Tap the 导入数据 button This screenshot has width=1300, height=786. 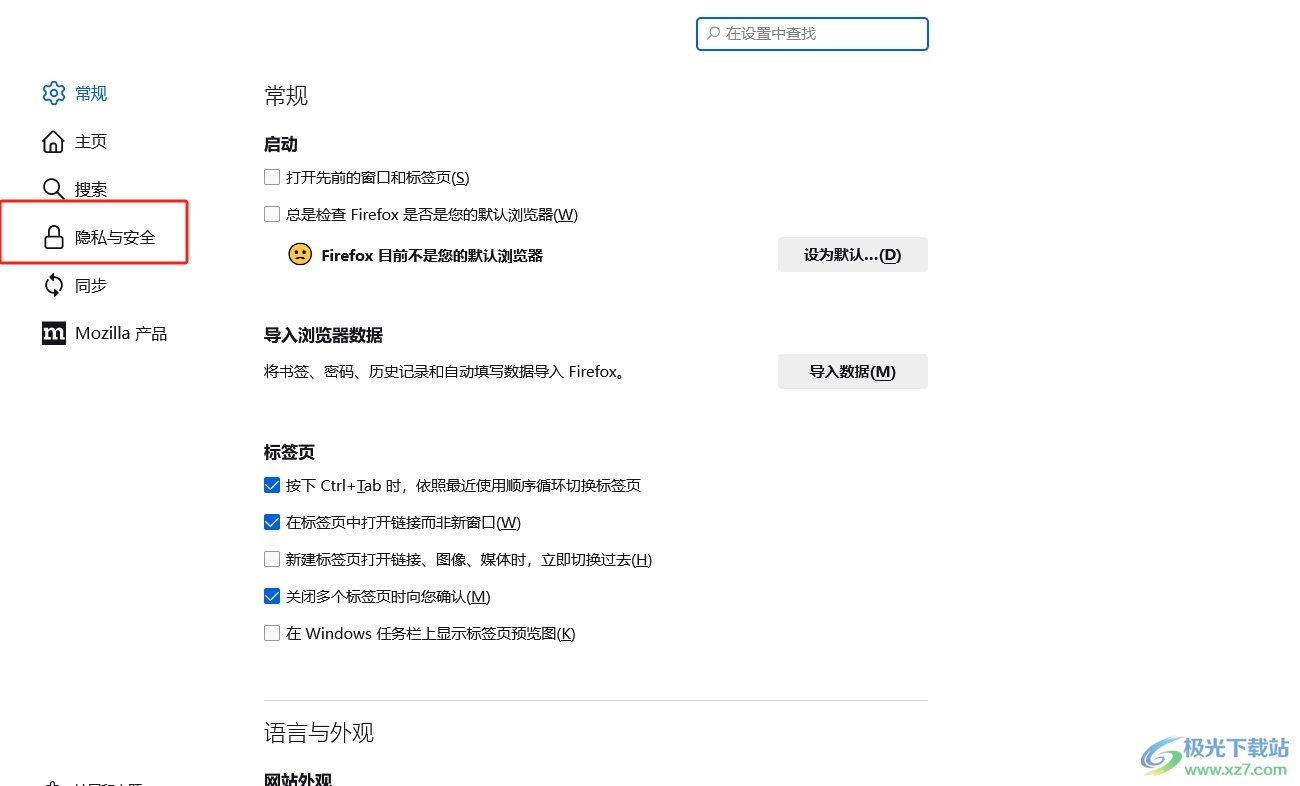coord(852,371)
